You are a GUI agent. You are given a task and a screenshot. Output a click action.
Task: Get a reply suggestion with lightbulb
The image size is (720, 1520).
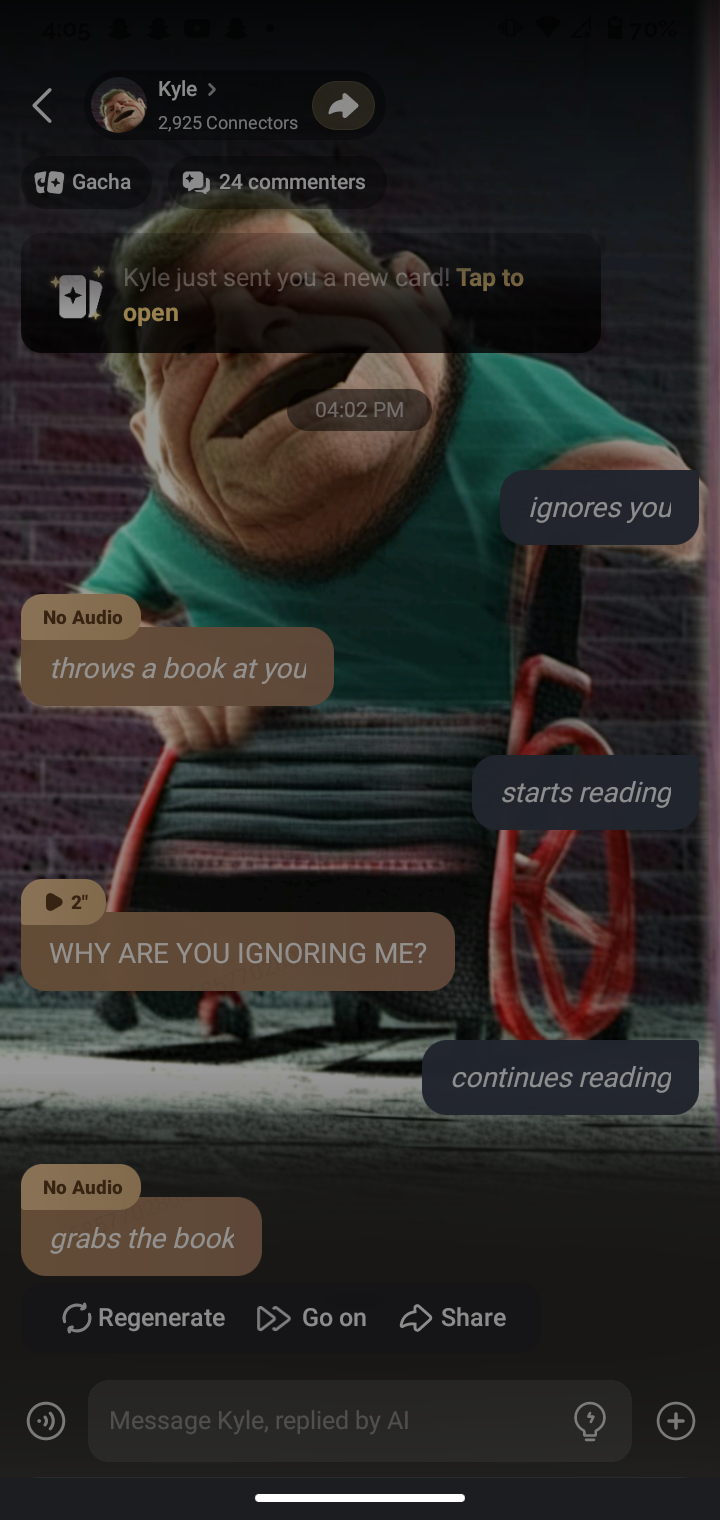(590, 1421)
